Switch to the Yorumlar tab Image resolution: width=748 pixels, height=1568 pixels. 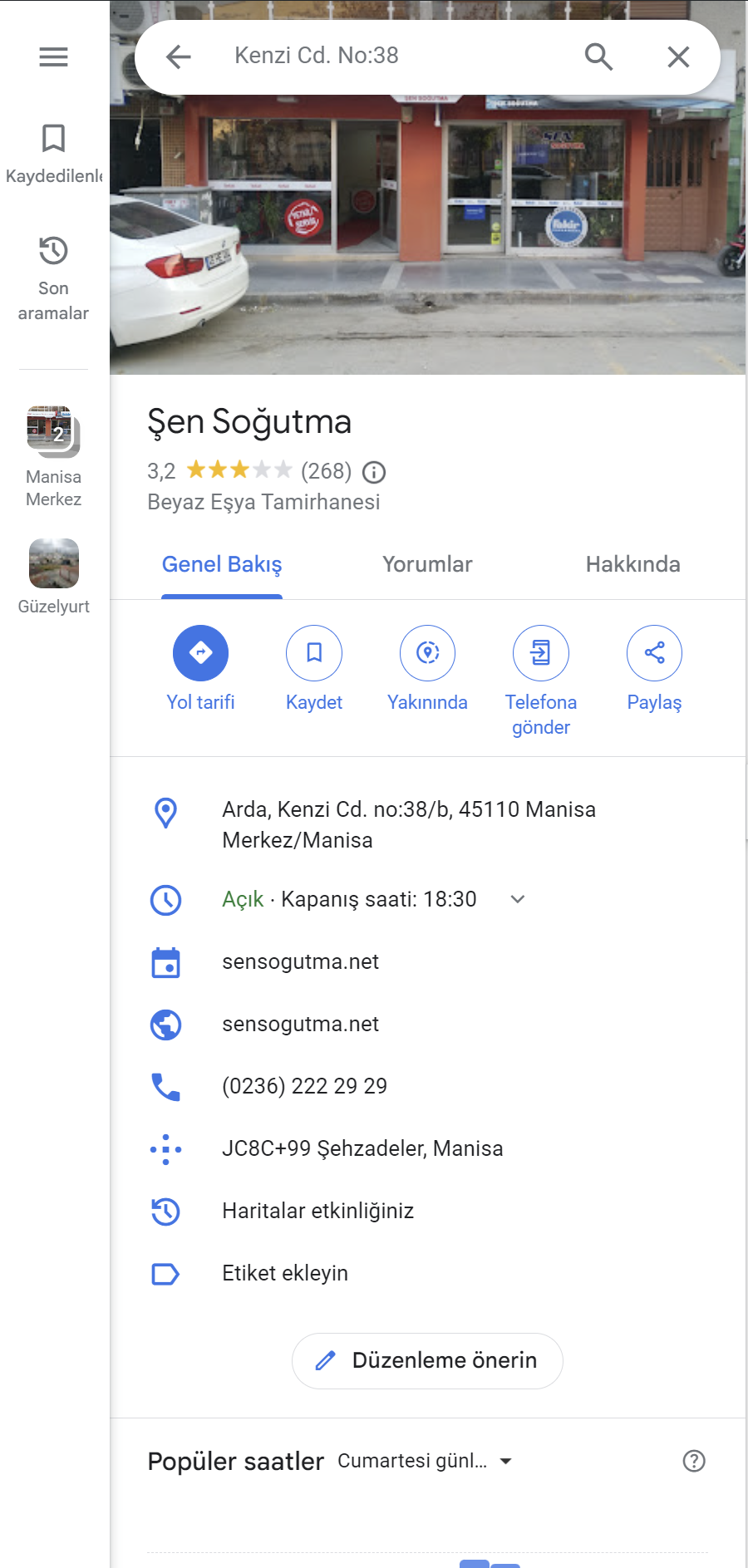pyautogui.click(x=427, y=564)
